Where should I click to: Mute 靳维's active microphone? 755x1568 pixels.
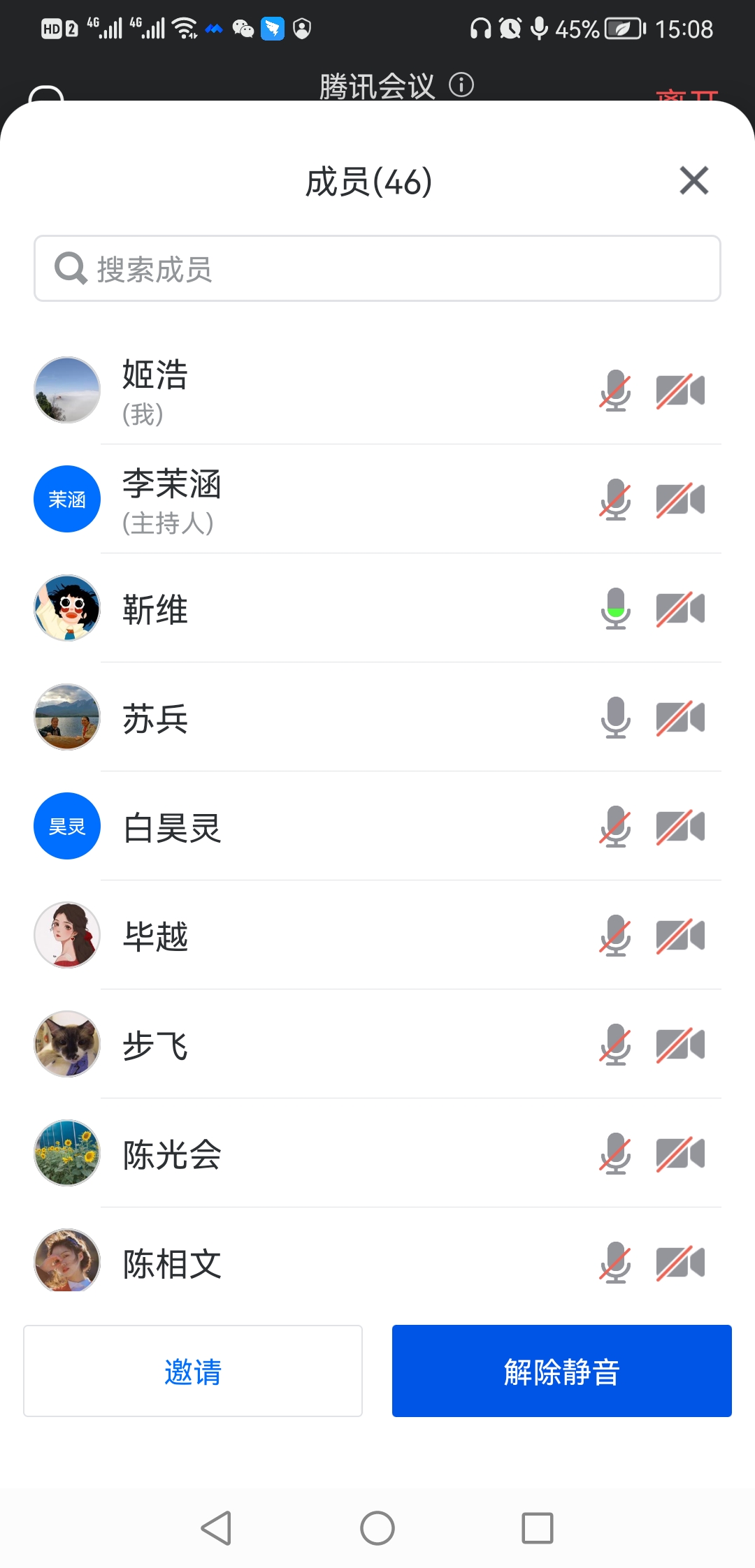coord(614,608)
